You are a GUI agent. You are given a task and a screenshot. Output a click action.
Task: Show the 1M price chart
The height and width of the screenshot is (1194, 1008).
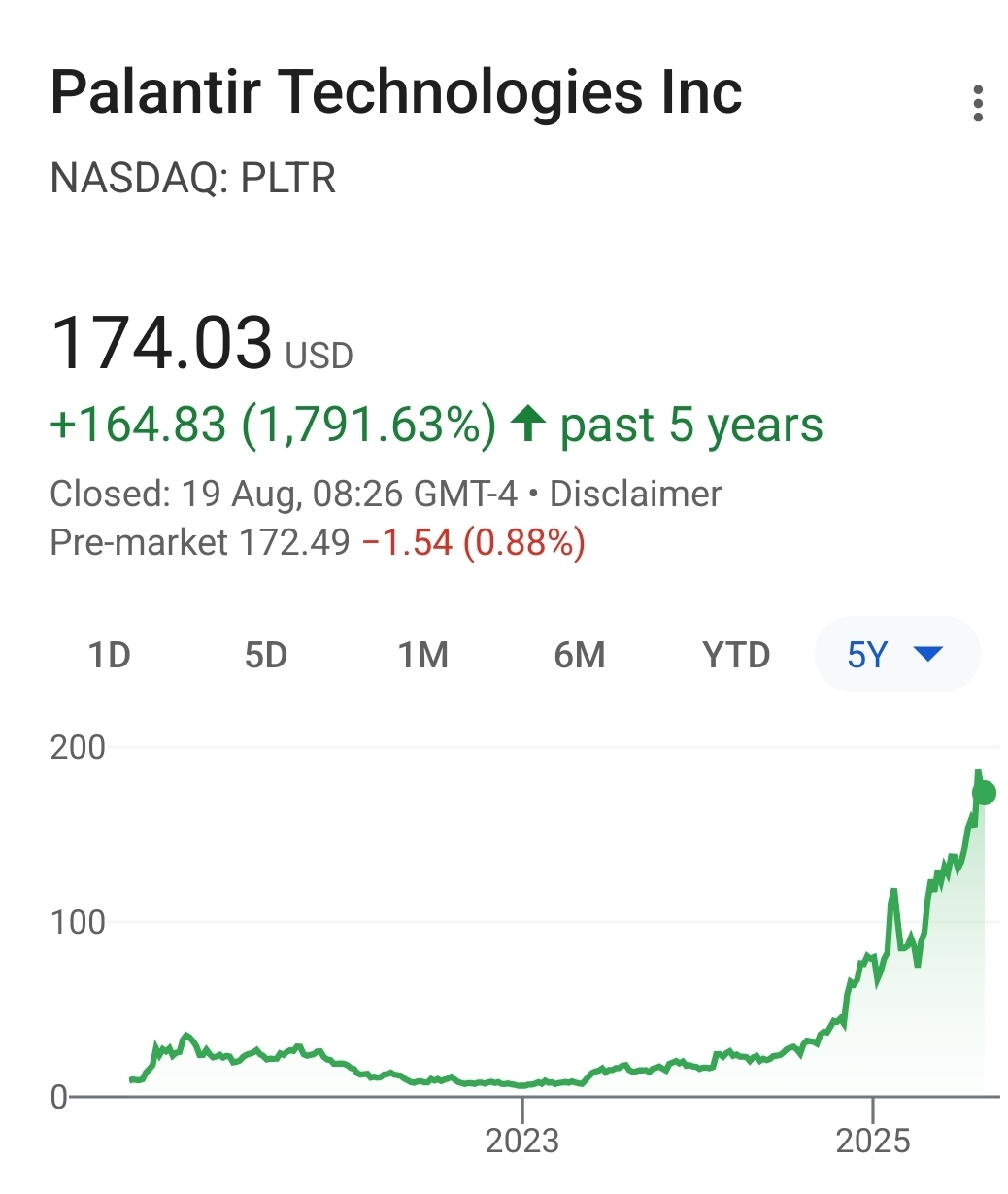422,655
